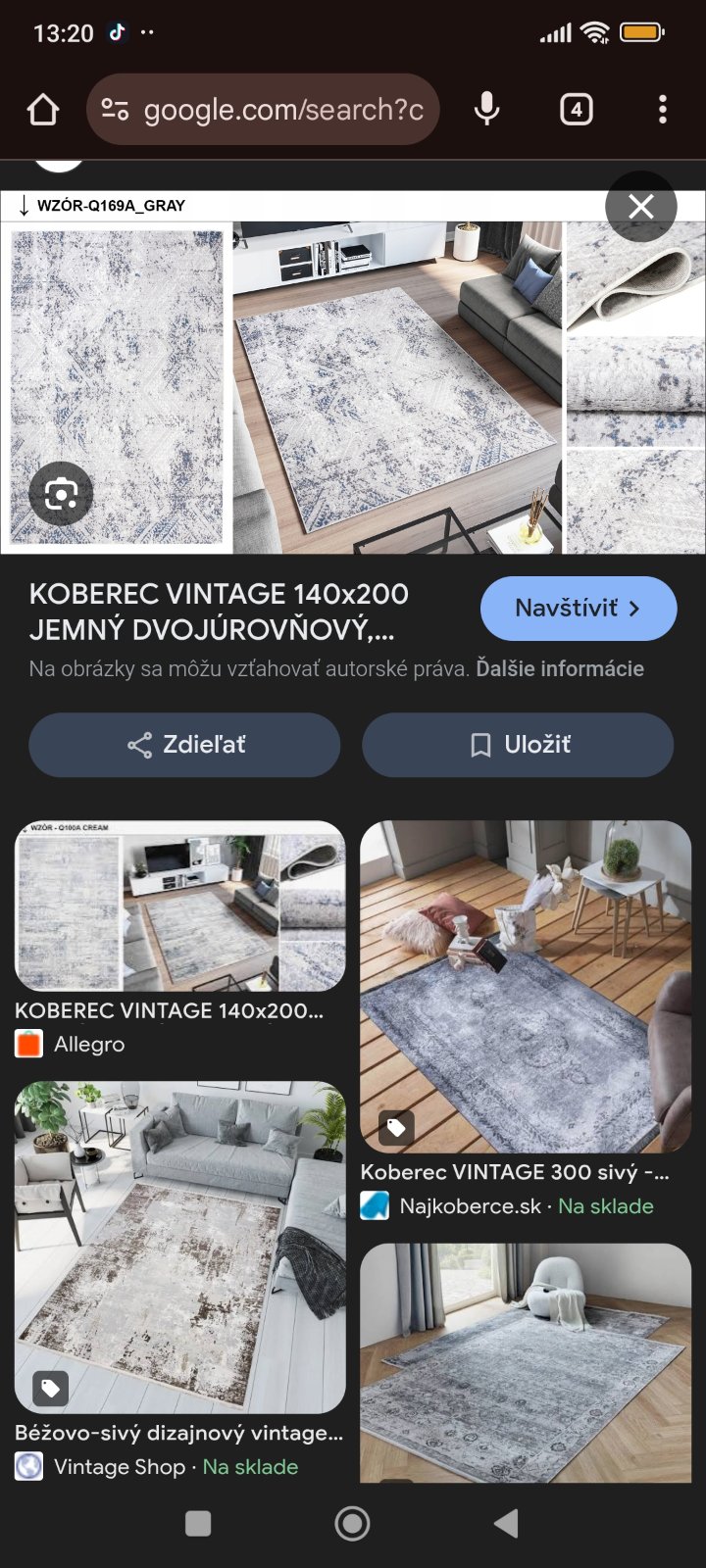The height and width of the screenshot is (1568, 706).
Task: Open the Ďalšie informácie link
Action: click(560, 668)
